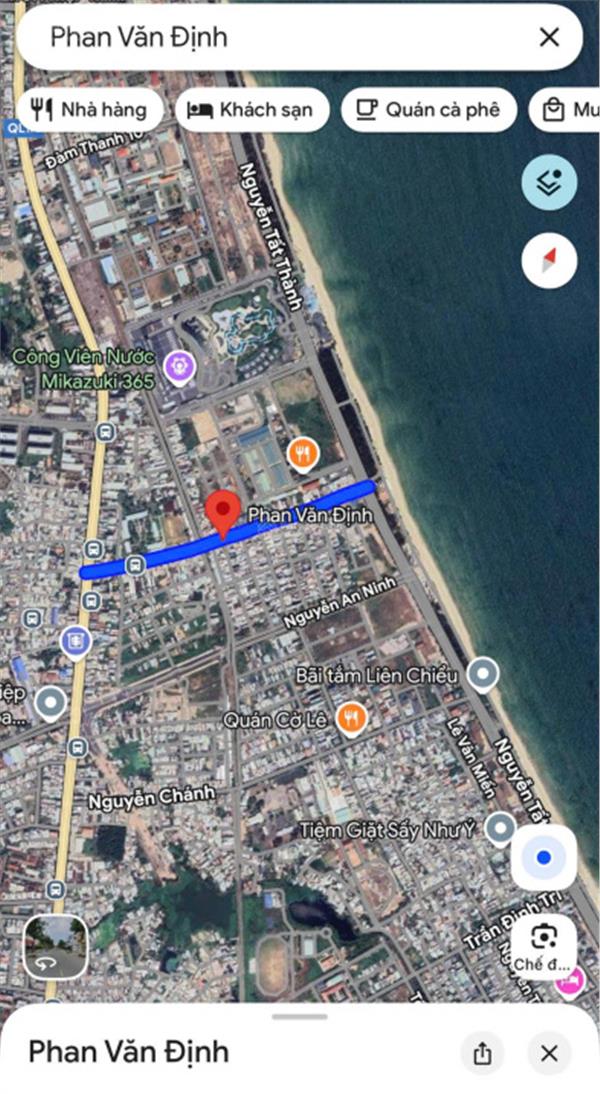Center map on my current location
Screen dimensions: 600x1094
pyautogui.click(x=543, y=857)
